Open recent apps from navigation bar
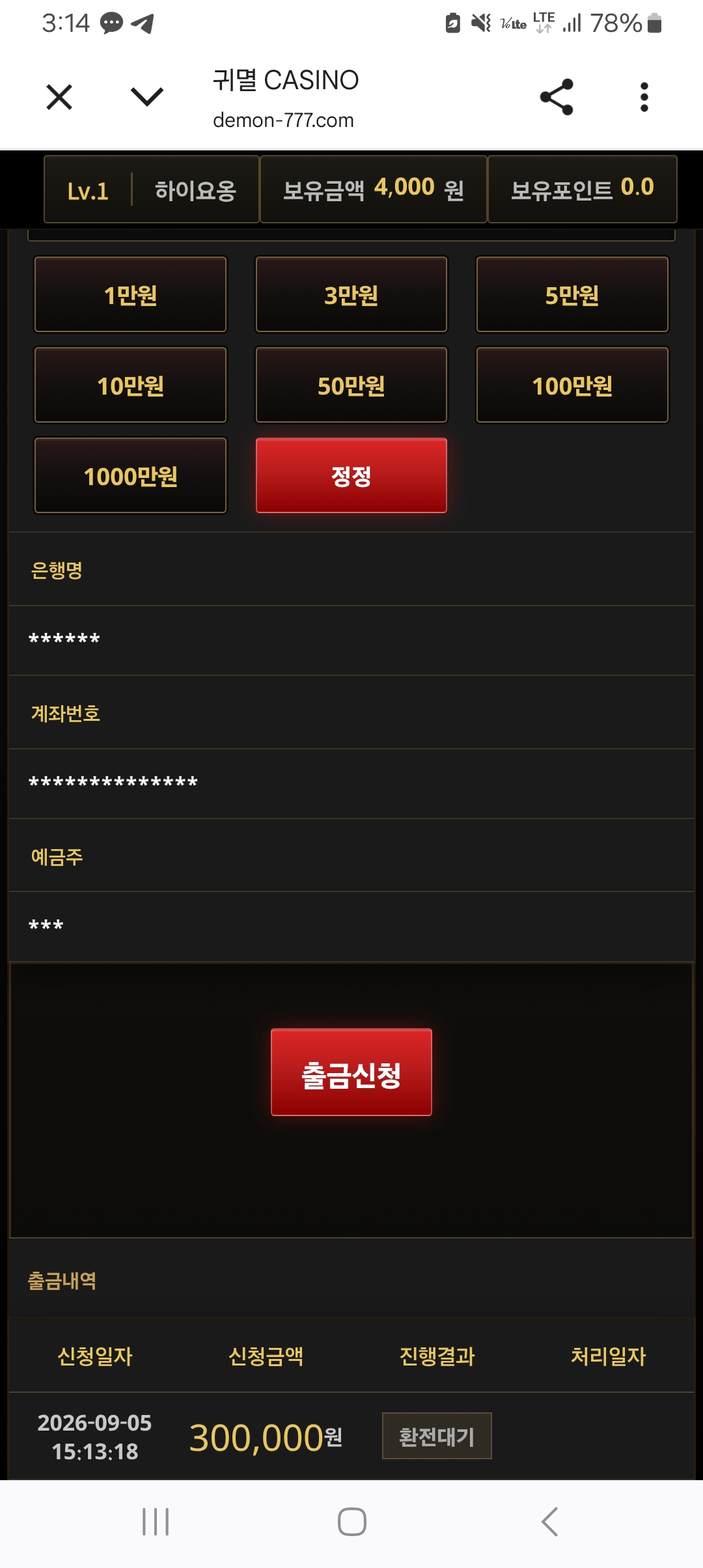This screenshot has height=1568, width=703. coord(156,1522)
